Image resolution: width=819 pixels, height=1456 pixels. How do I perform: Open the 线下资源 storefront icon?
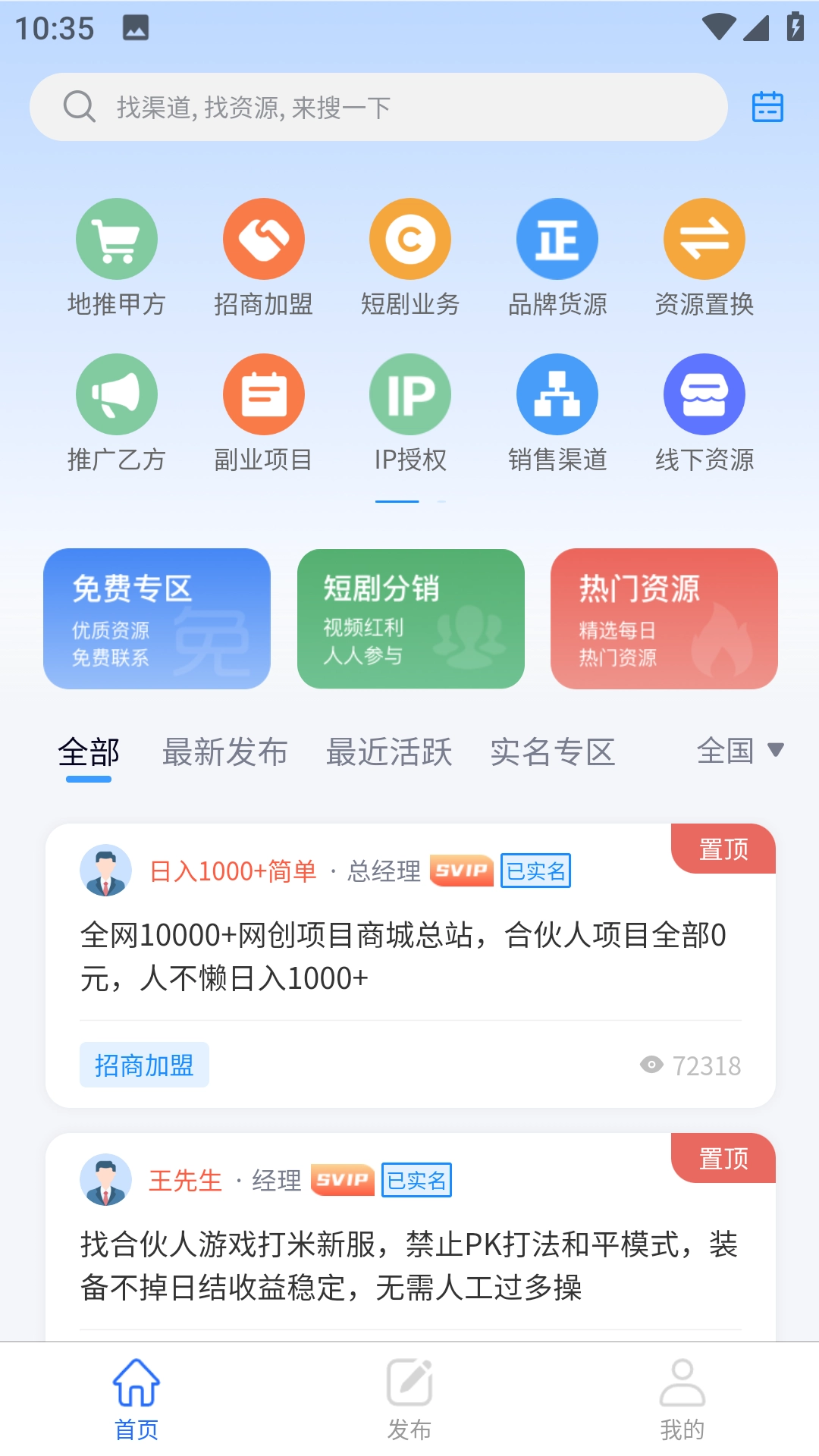tap(702, 394)
